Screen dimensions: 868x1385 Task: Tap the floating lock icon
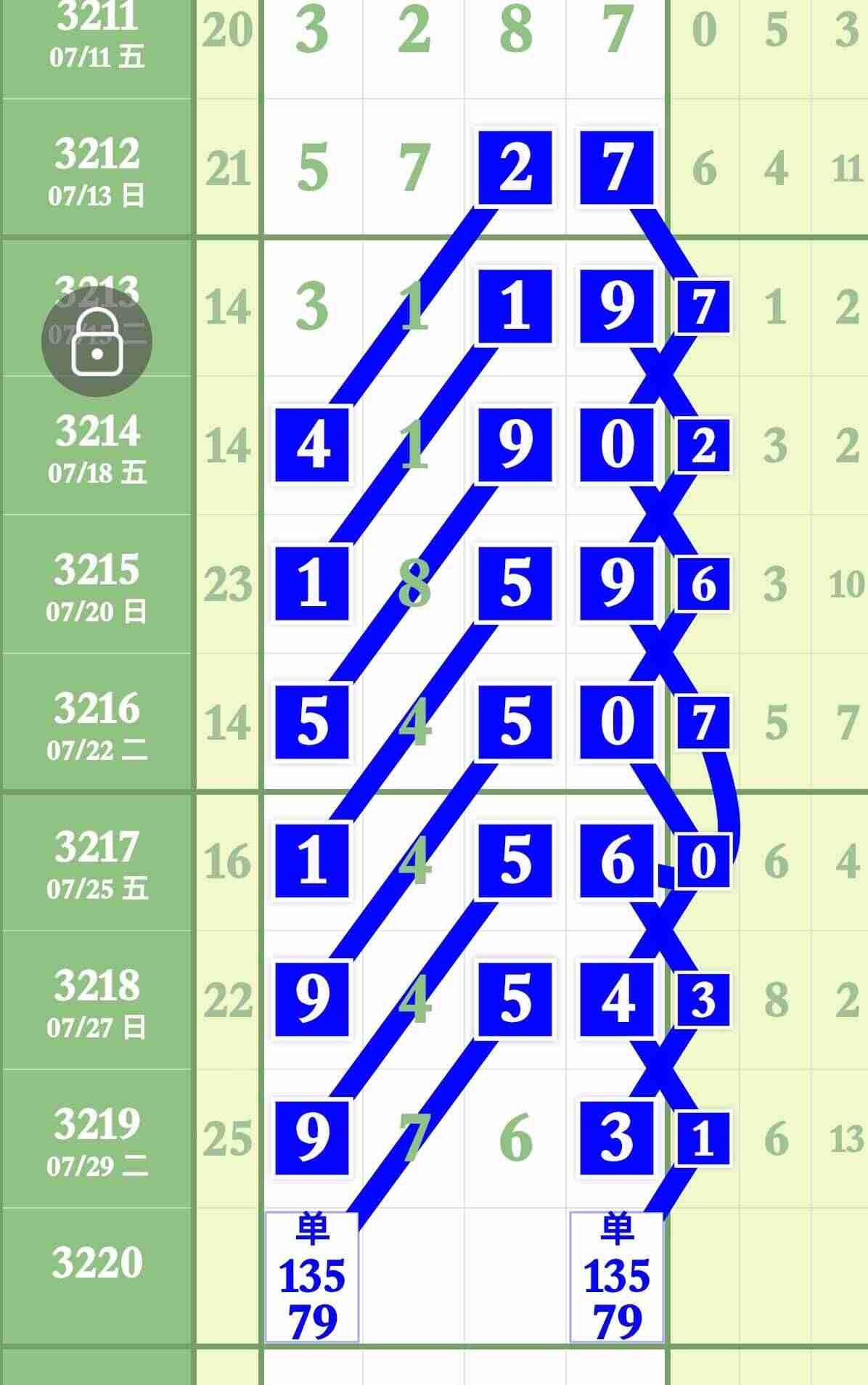click(x=97, y=342)
